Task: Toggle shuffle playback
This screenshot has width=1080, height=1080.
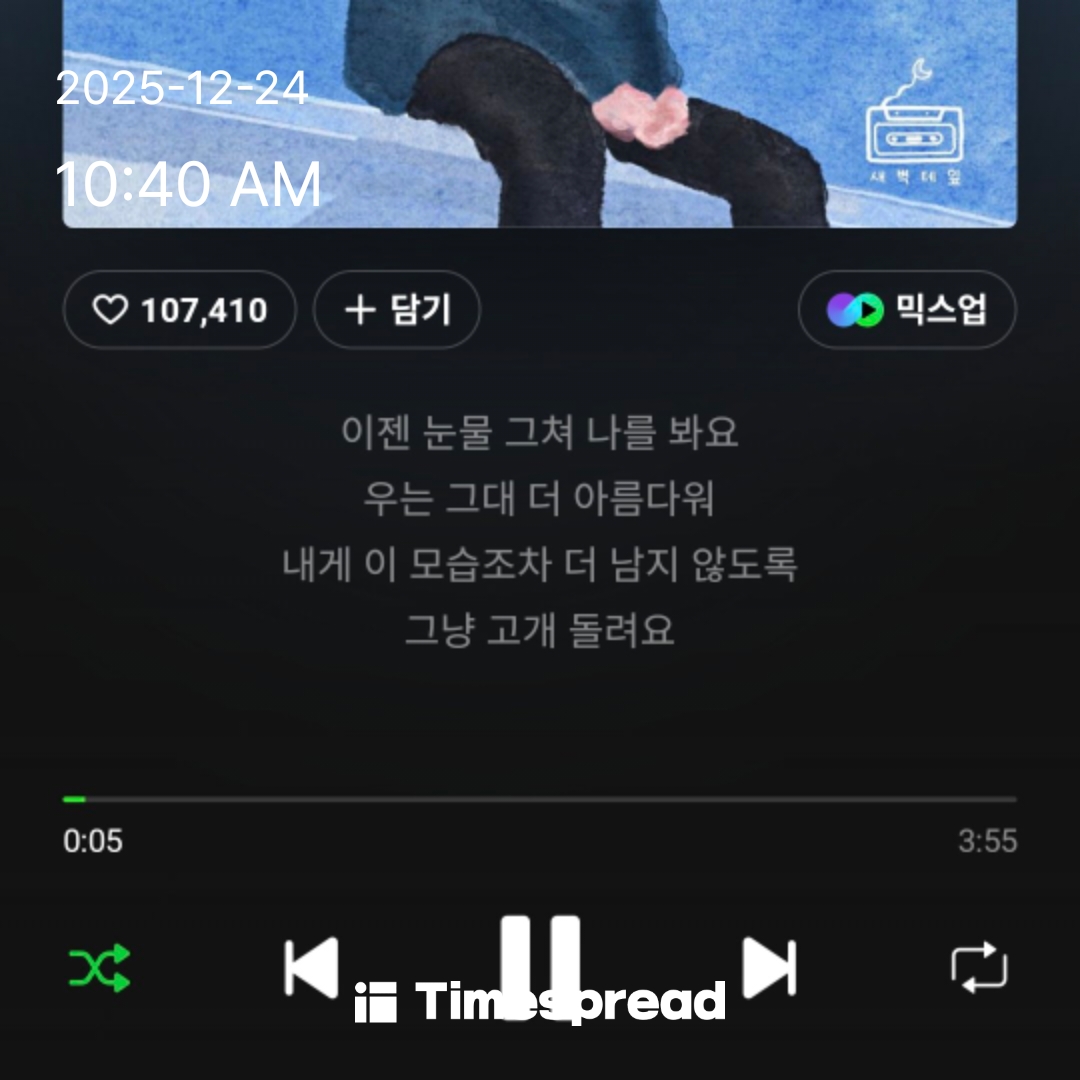Action: (x=99, y=968)
